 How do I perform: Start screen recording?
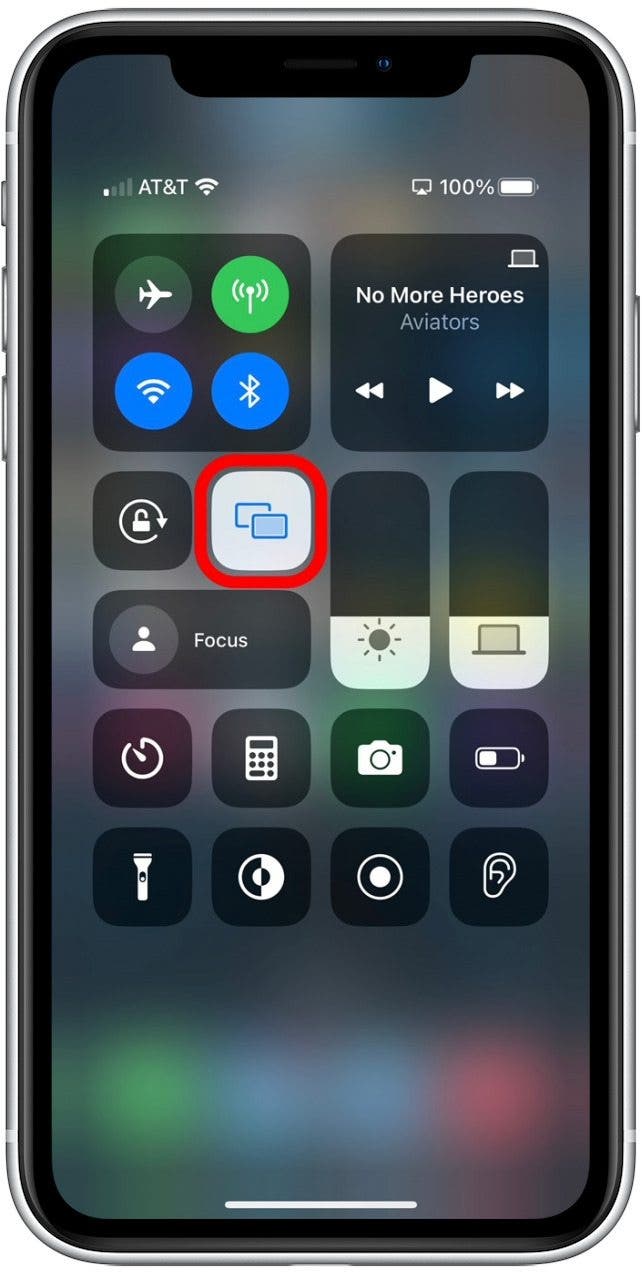tap(380, 877)
